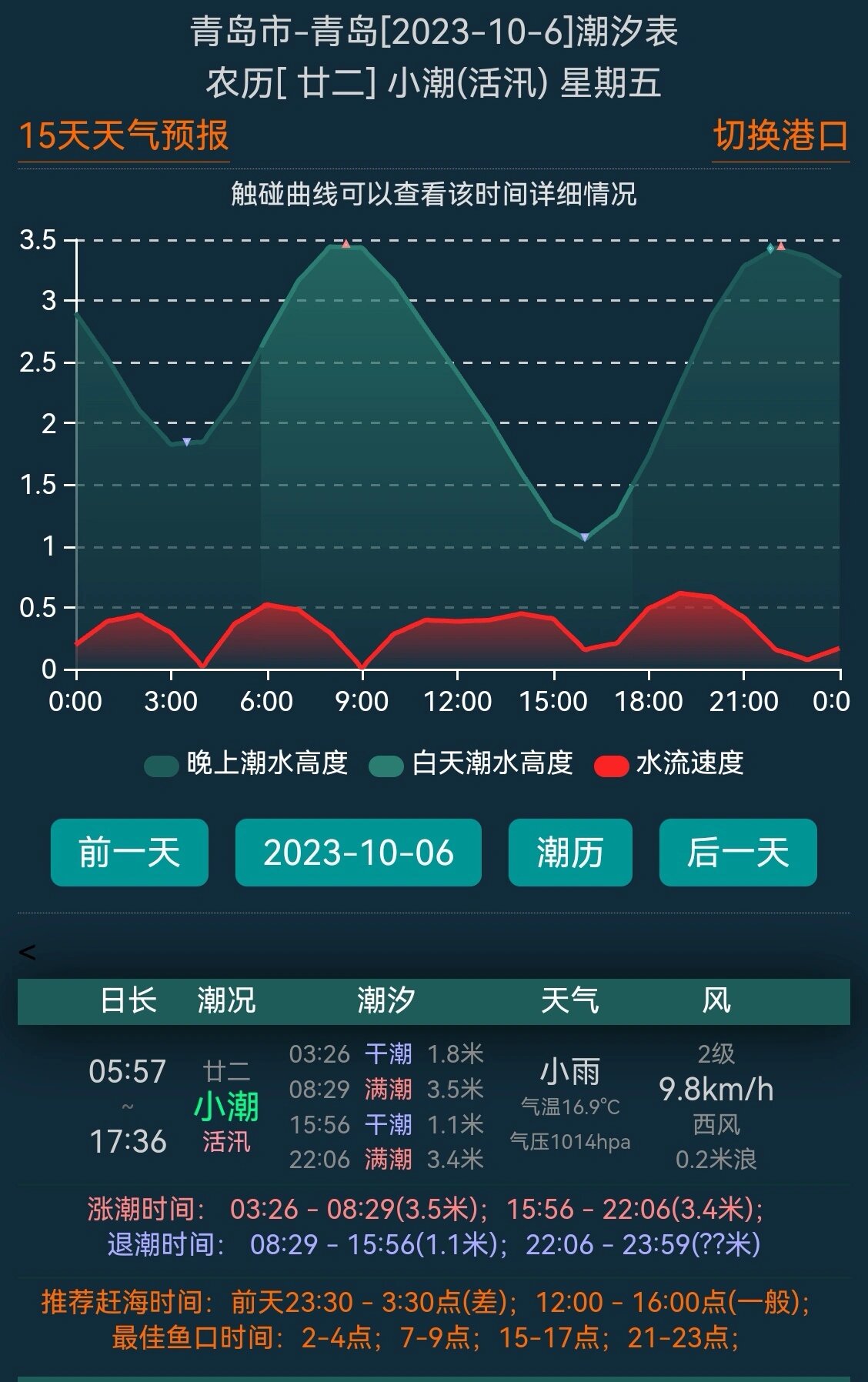The image size is (868, 1382).
Task: Click the pink triangle marker on the 8:29 peak
Action: click(346, 243)
